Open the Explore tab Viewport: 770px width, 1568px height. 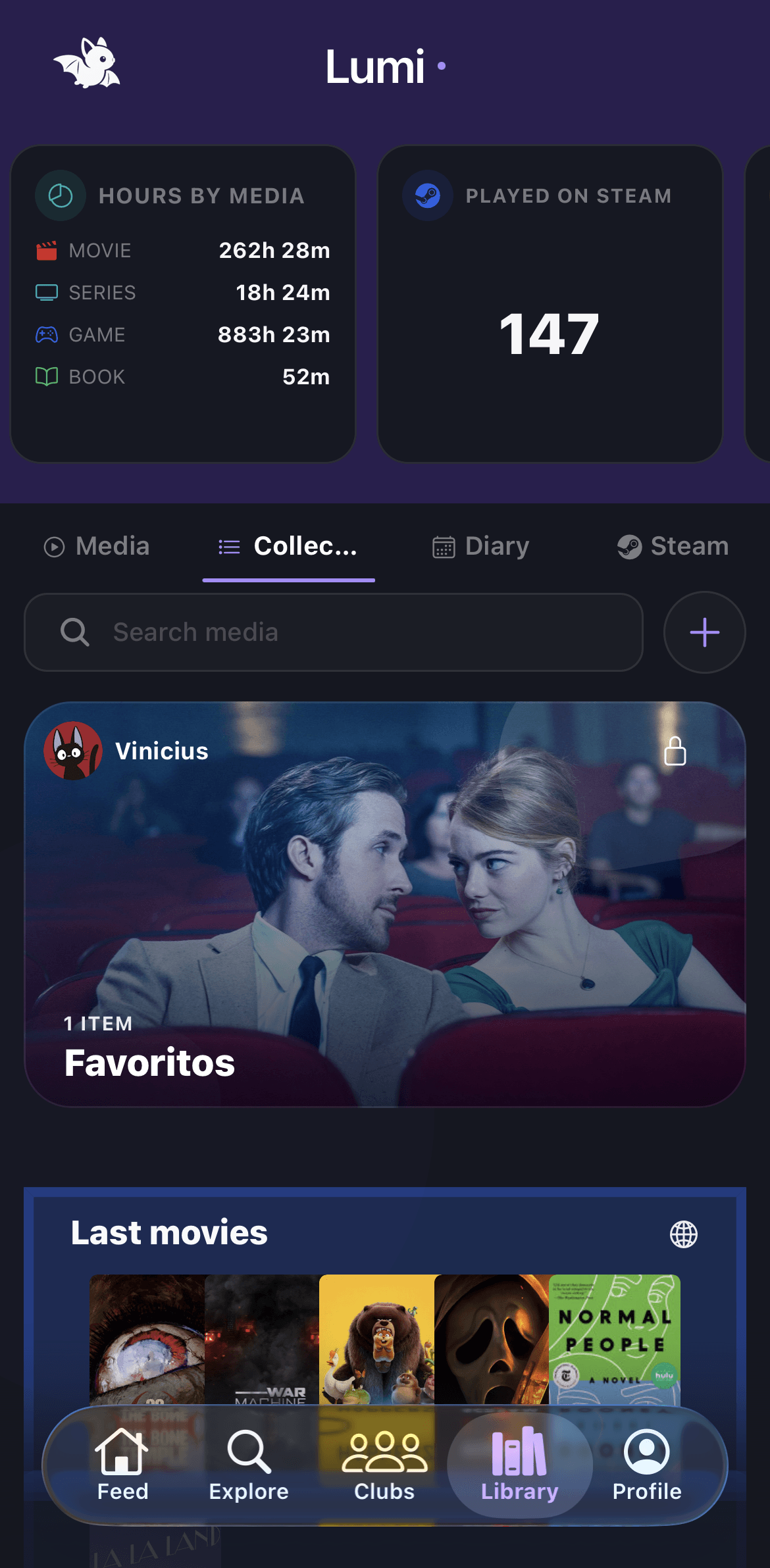coord(249,1465)
